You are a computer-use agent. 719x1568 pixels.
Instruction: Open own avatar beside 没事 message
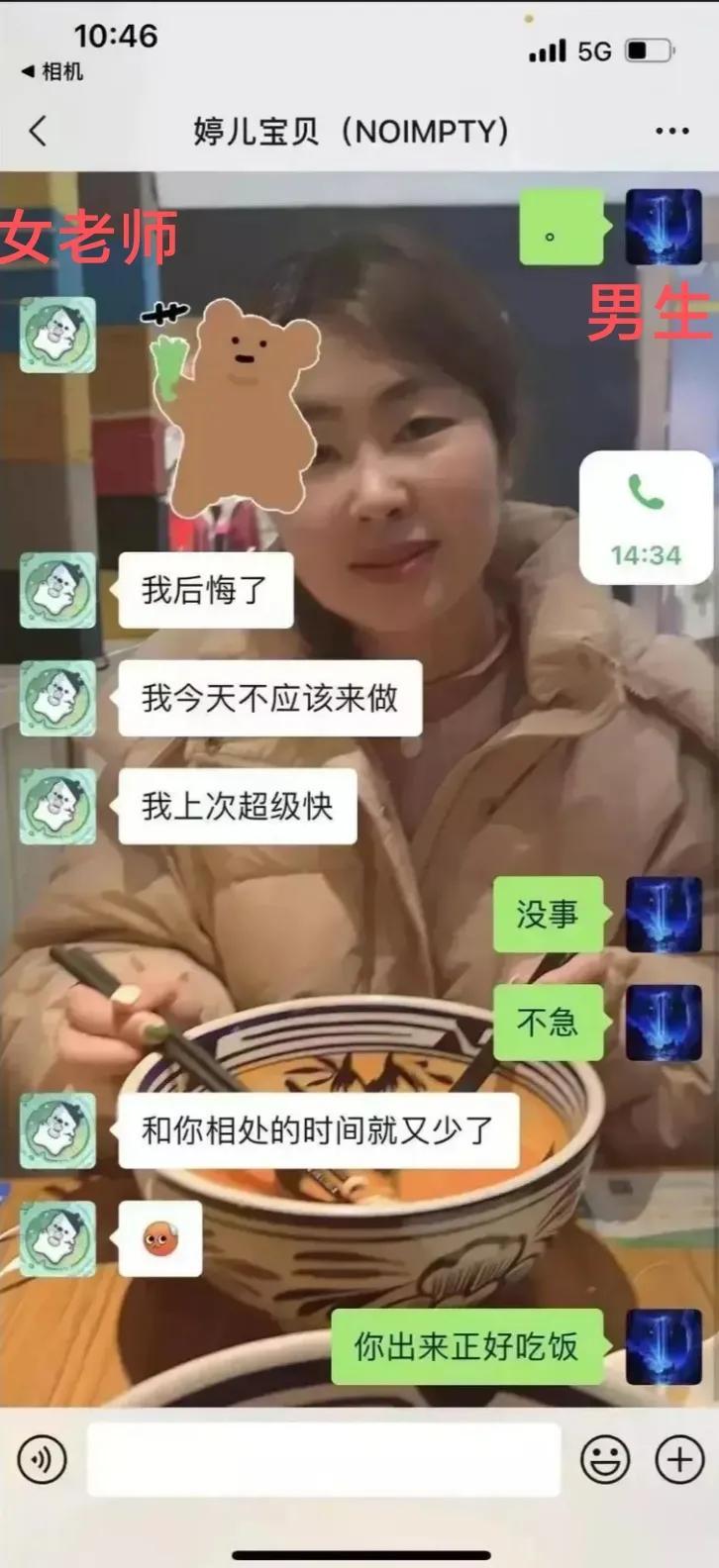(x=664, y=915)
